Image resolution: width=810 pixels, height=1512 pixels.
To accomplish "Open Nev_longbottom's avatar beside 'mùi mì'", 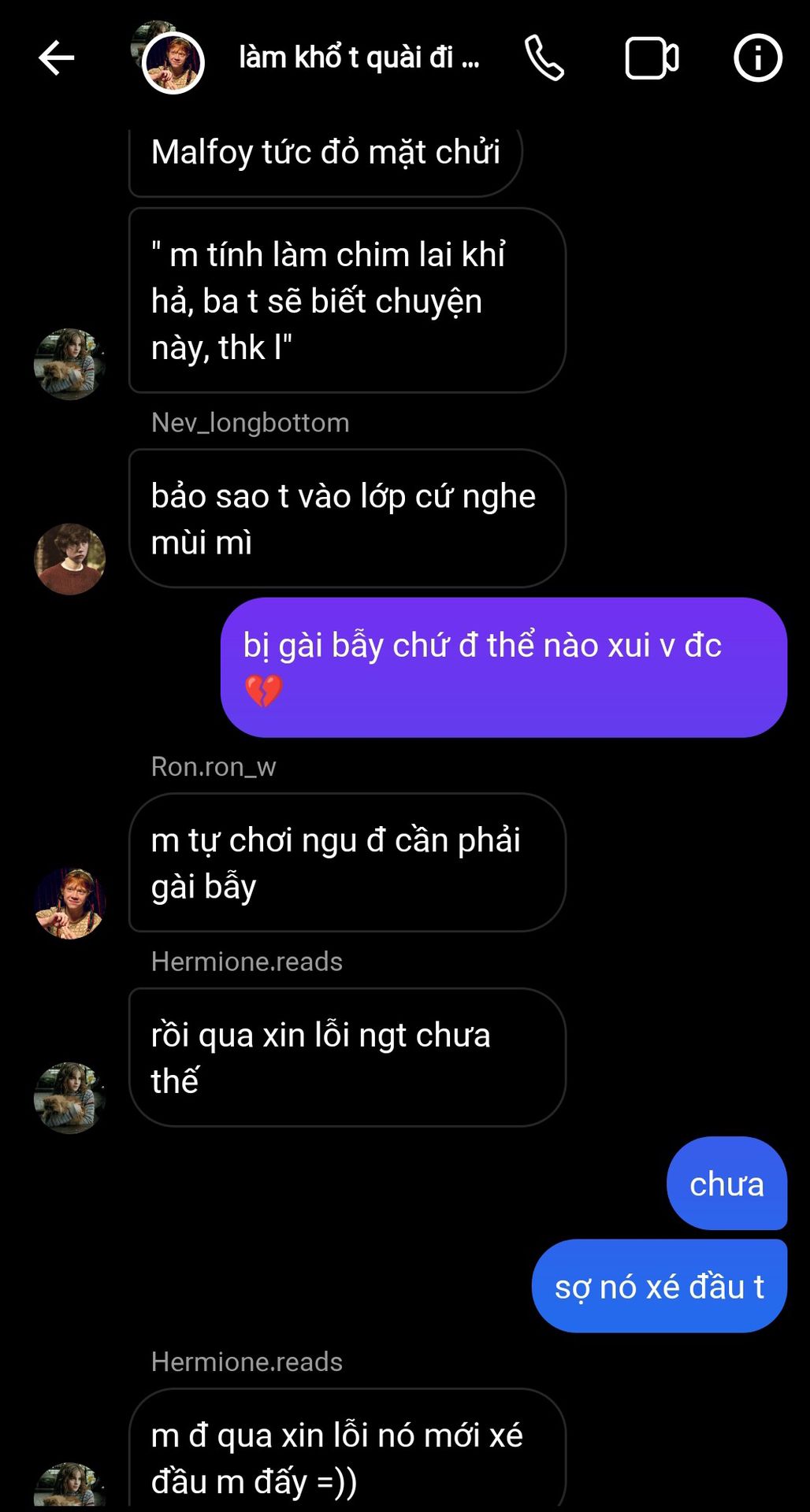I will [x=70, y=559].
